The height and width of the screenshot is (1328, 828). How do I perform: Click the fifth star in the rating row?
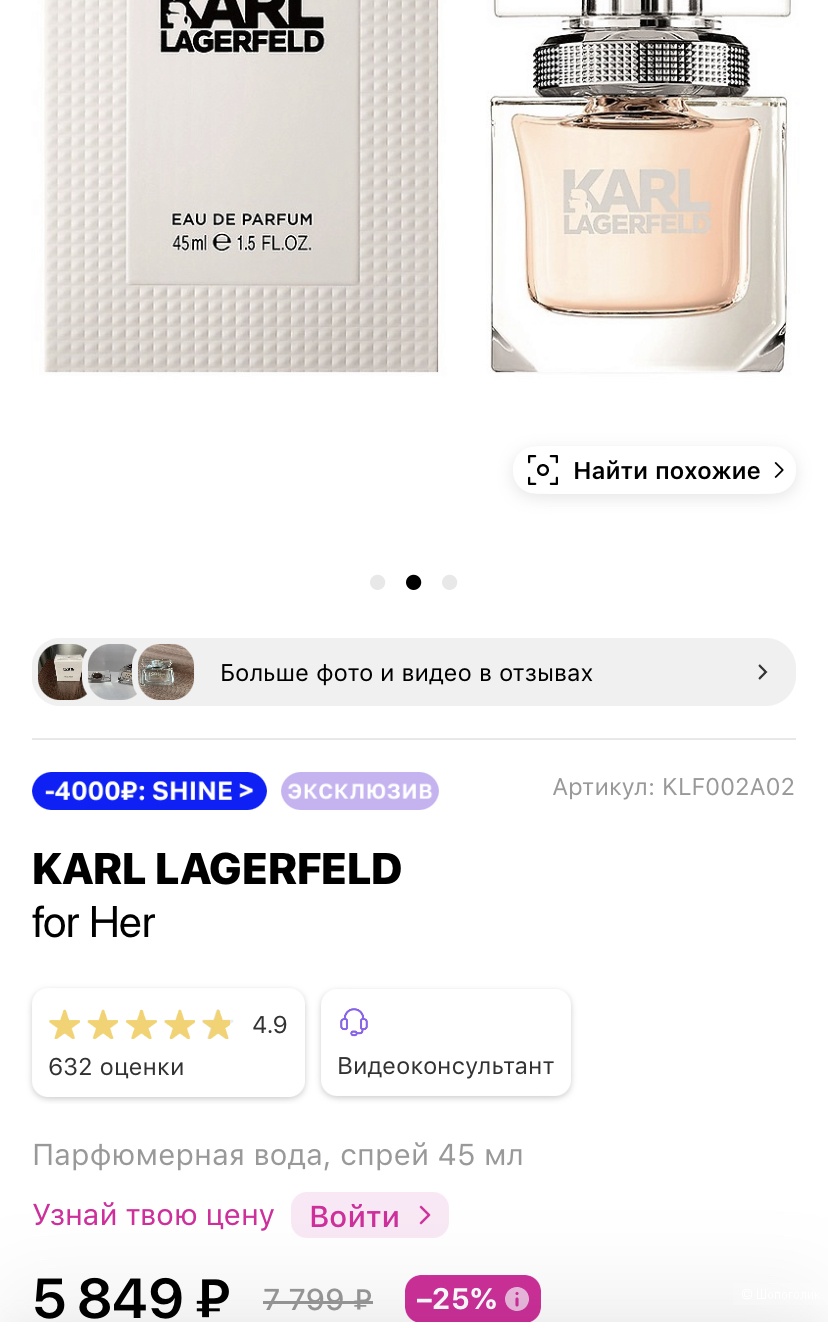[x=218, y=1024]
